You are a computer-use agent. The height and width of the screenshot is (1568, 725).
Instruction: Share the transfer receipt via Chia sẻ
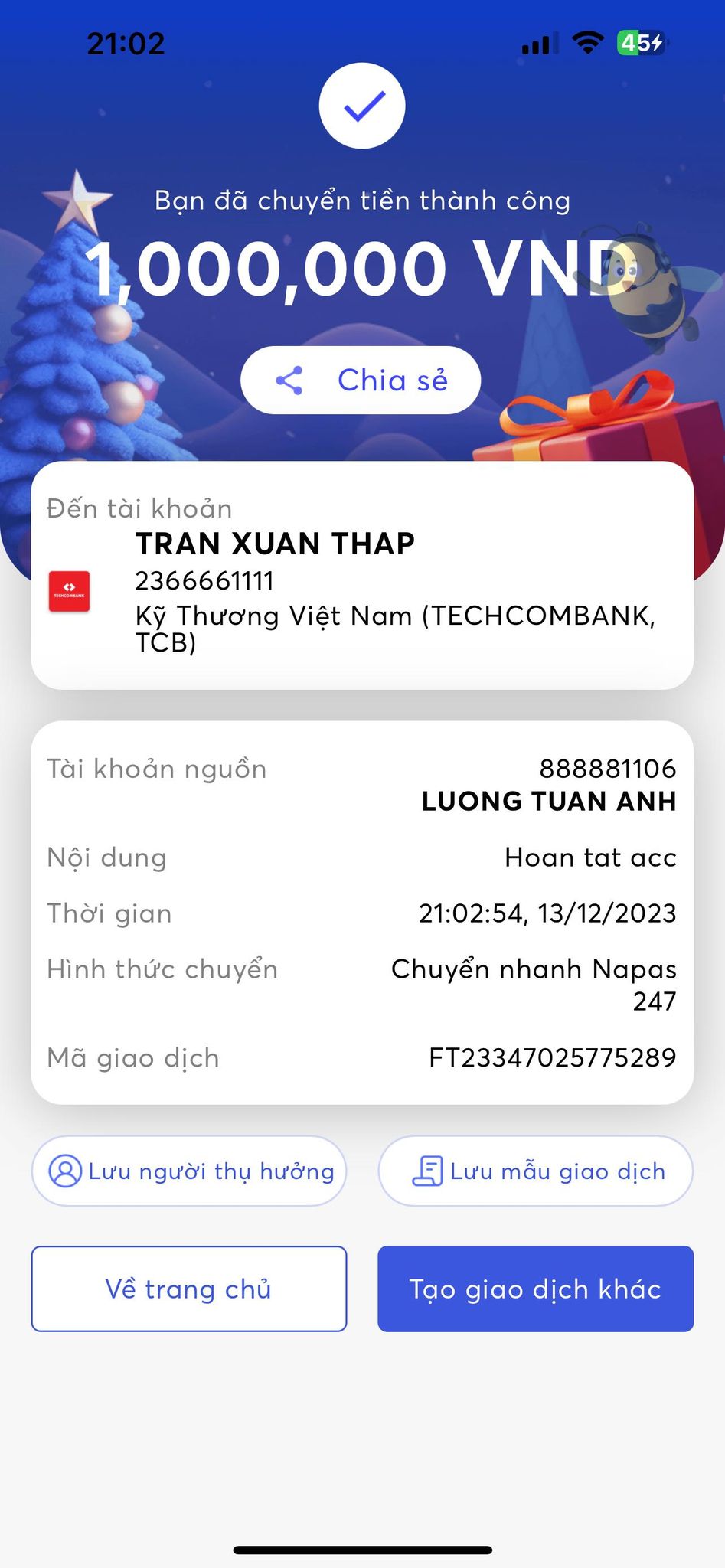coord(361,381)
